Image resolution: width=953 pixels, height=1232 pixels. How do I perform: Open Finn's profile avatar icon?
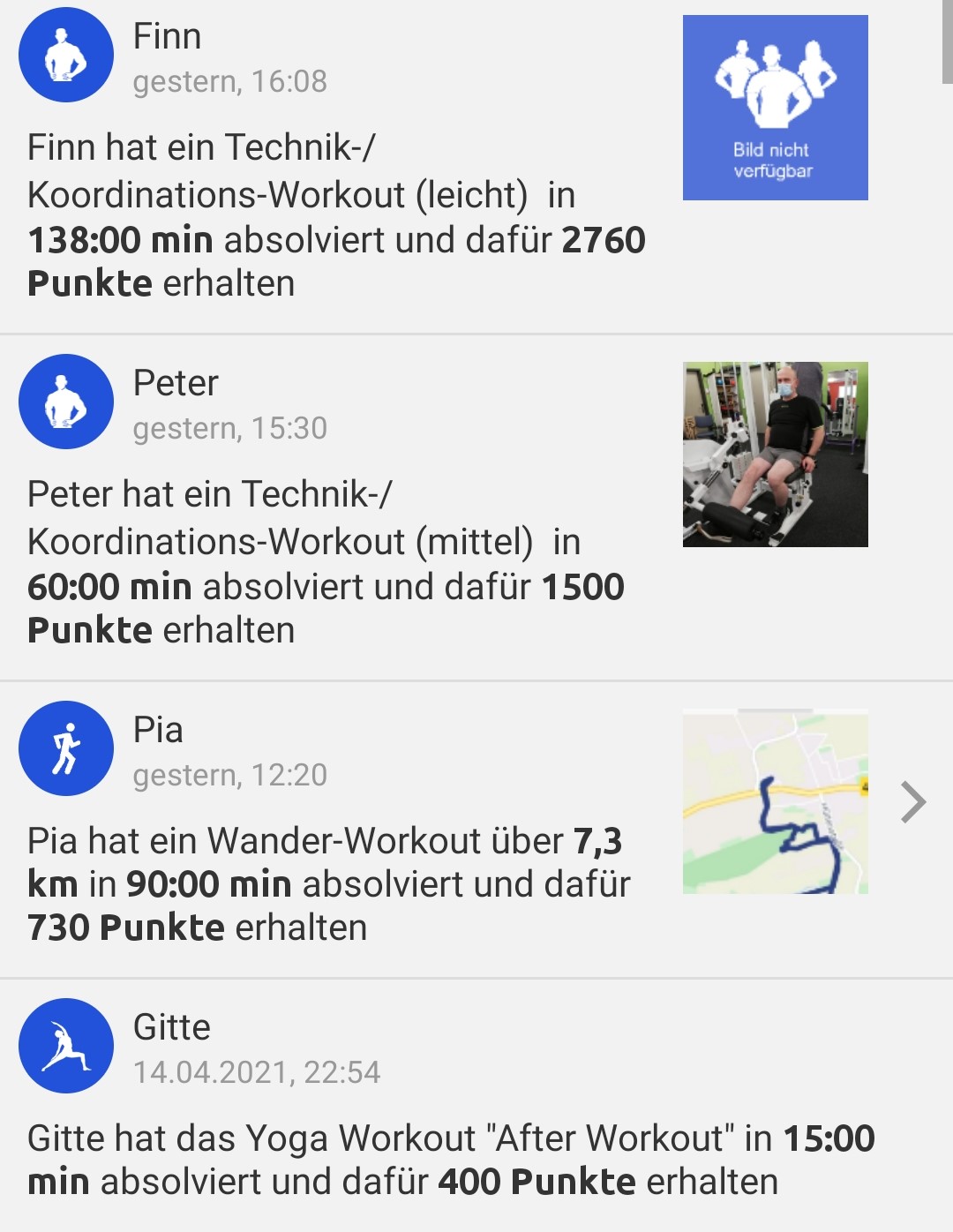pos(65,54)
